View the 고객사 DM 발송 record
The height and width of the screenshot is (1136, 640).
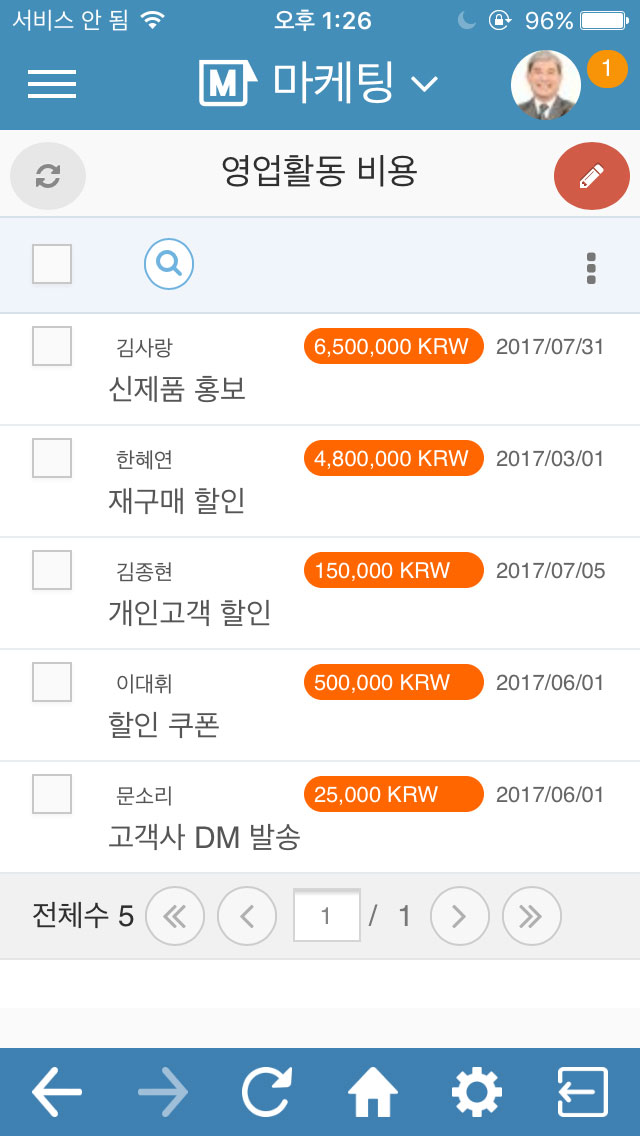tap(204, 838)
